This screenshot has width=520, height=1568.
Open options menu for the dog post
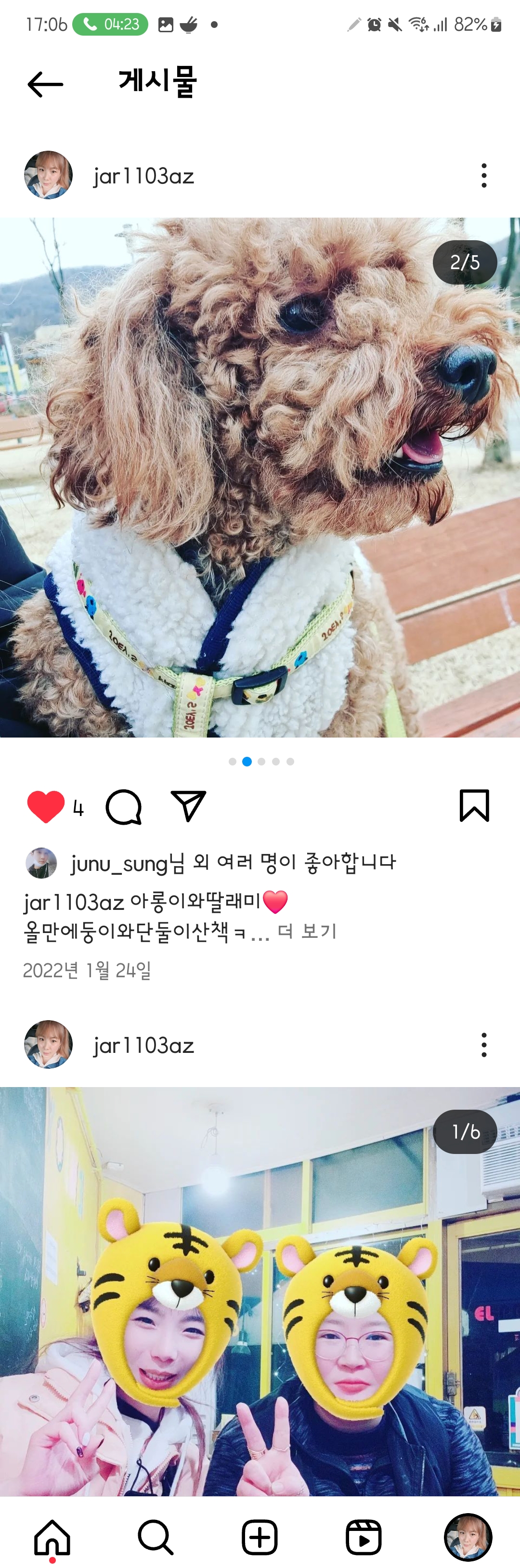[x=483, y=175]
